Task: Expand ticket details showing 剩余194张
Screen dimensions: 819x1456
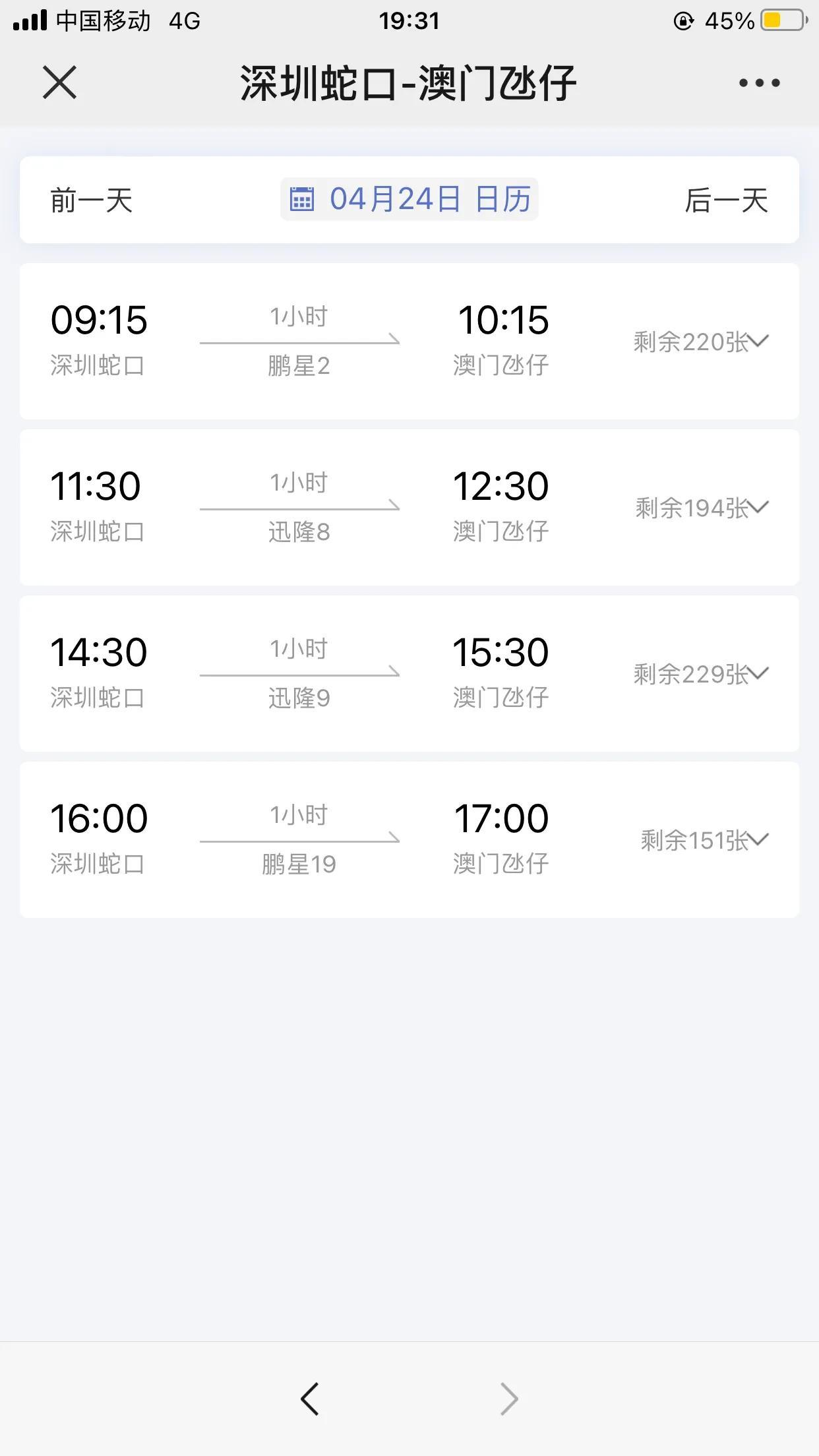Action: [x=702, y=508]
